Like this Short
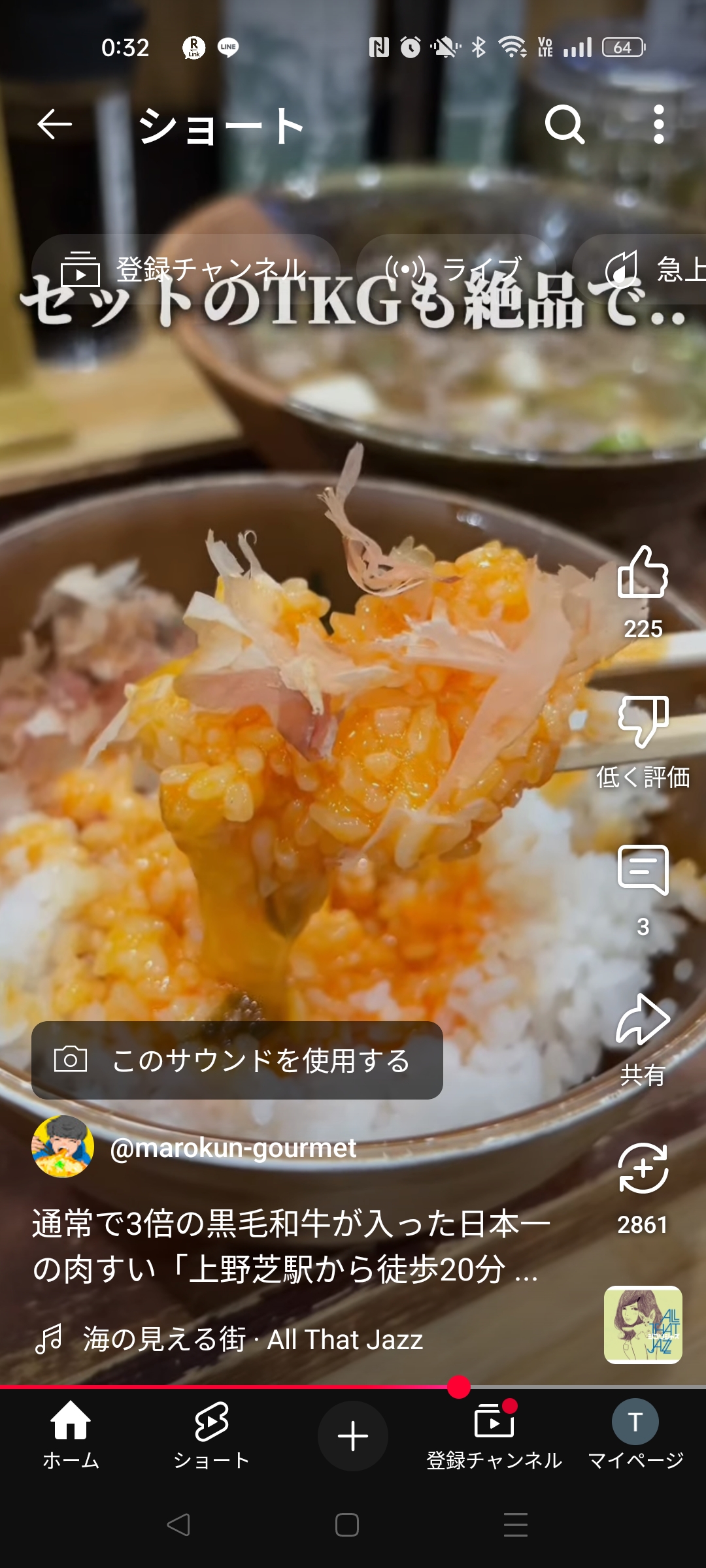The image size is (706, 1568). tap(643, 573)
